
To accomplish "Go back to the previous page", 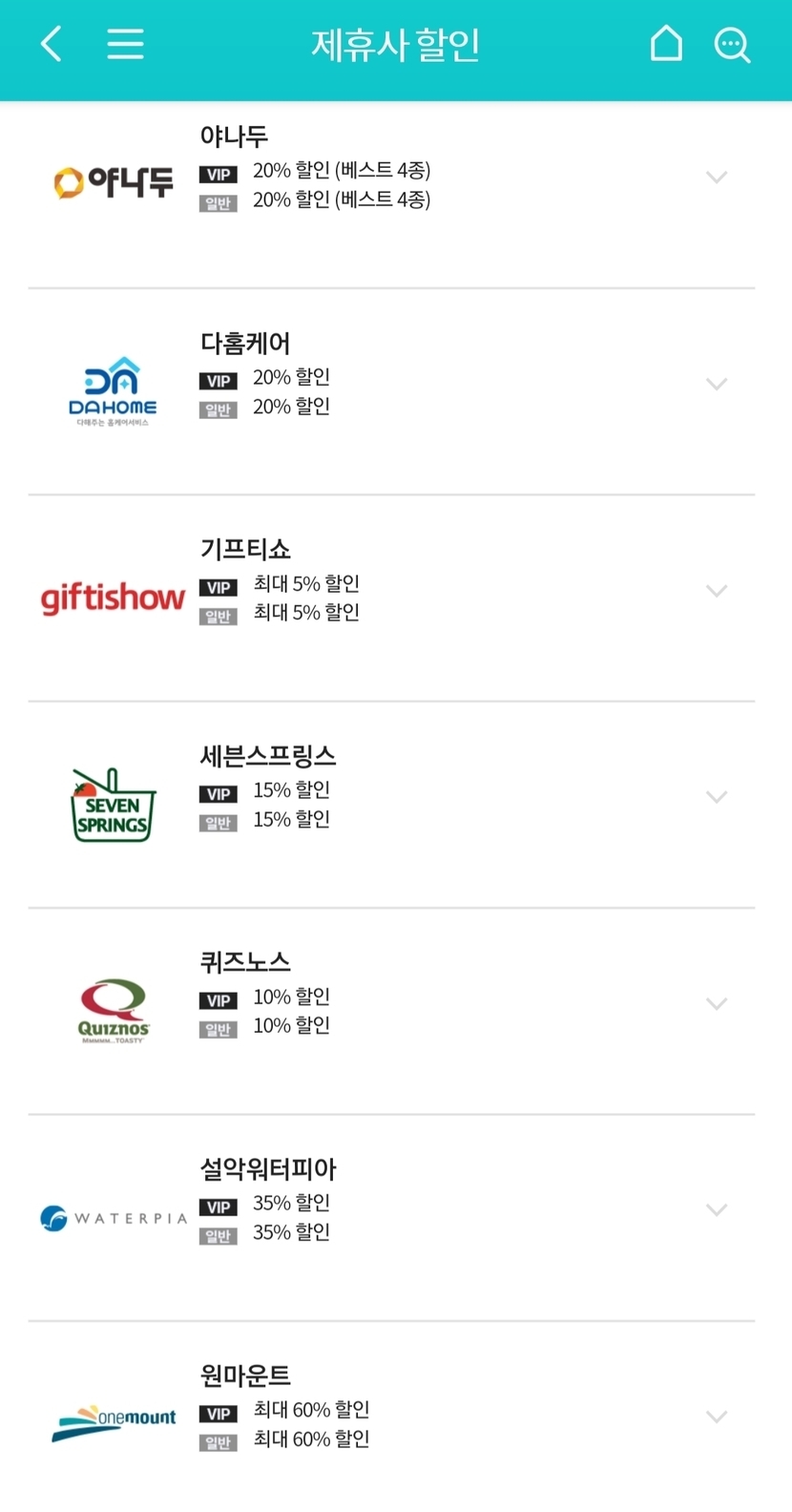I will pos(52,44).
